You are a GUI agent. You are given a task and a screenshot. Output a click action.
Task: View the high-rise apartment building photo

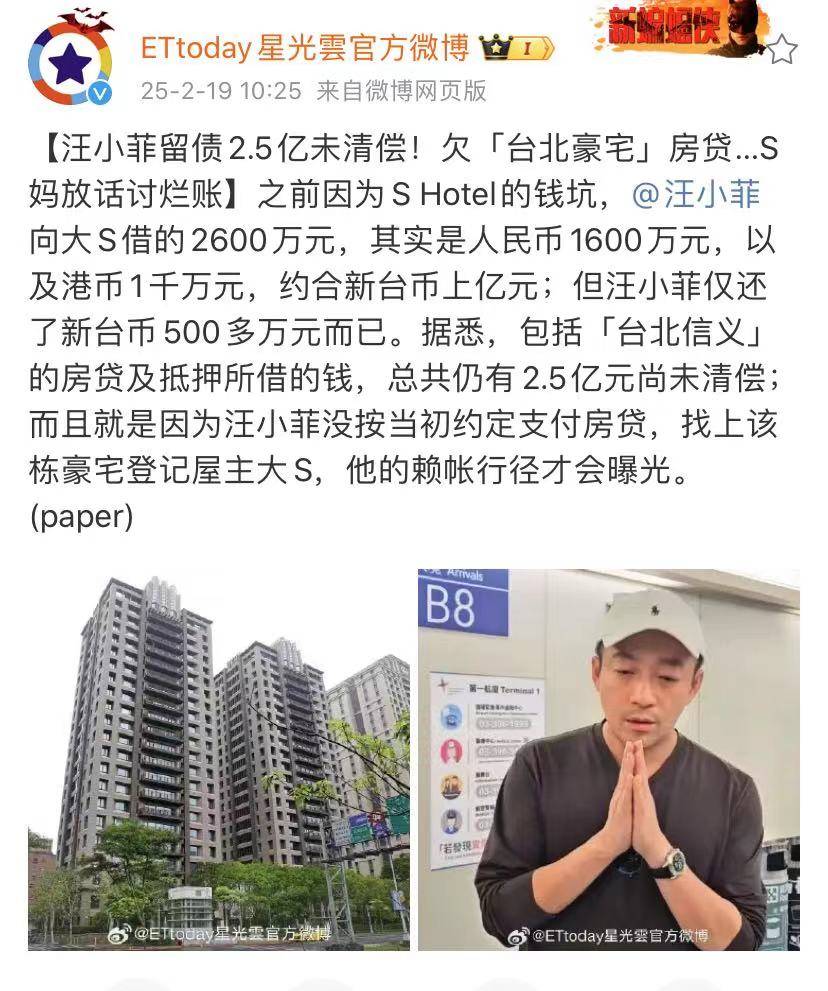point(219,760)
